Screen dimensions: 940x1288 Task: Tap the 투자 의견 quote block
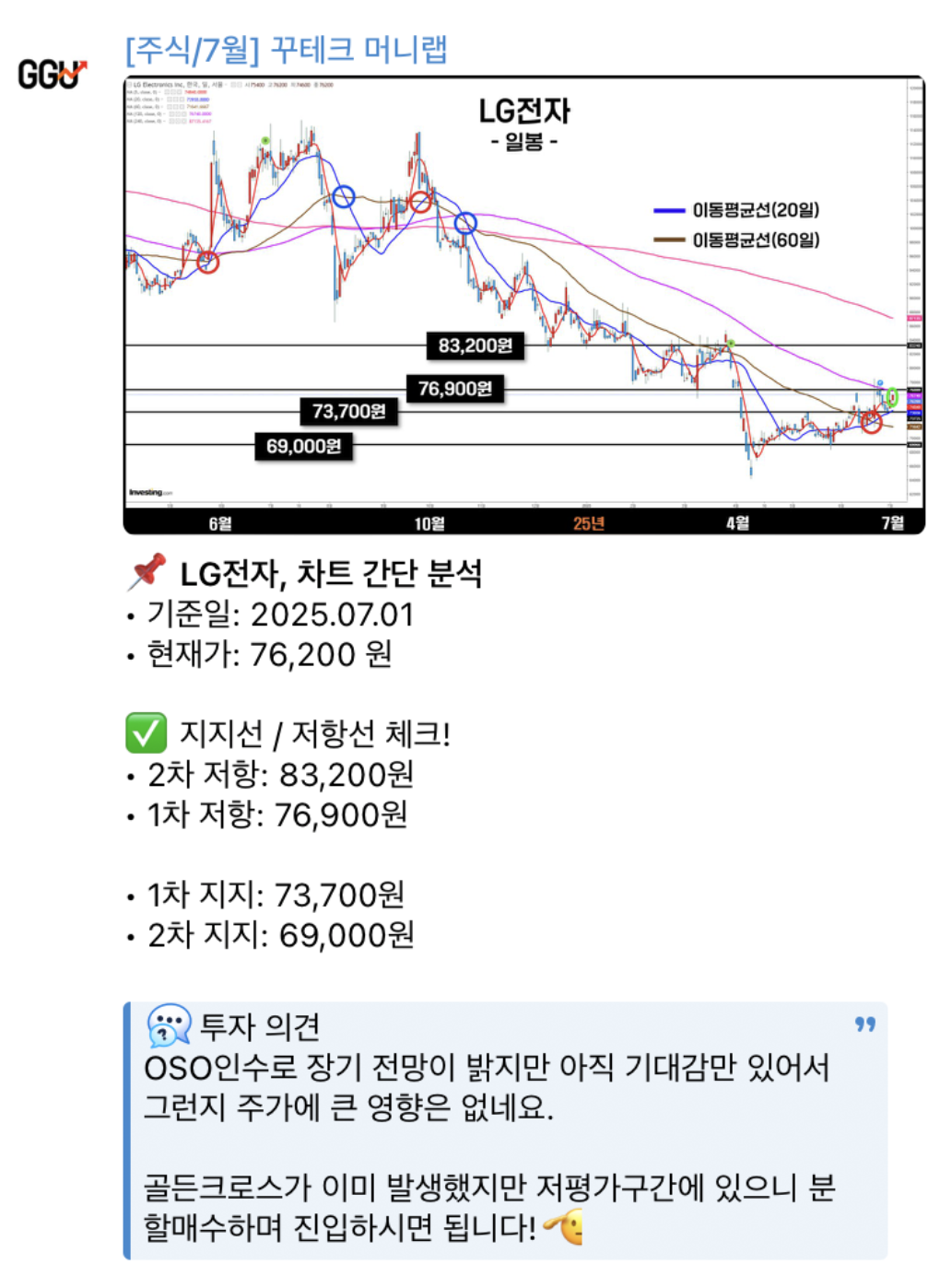(505, 1130)
